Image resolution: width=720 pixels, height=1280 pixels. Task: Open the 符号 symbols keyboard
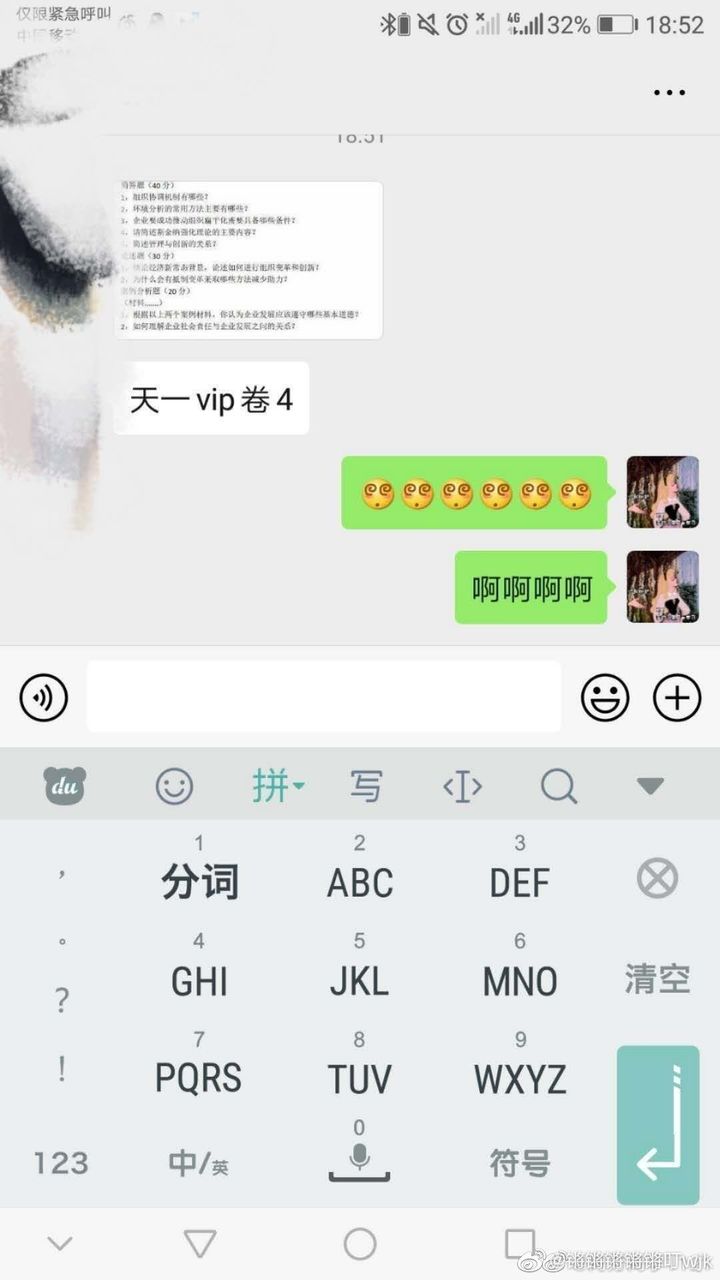pos(519,1163)
